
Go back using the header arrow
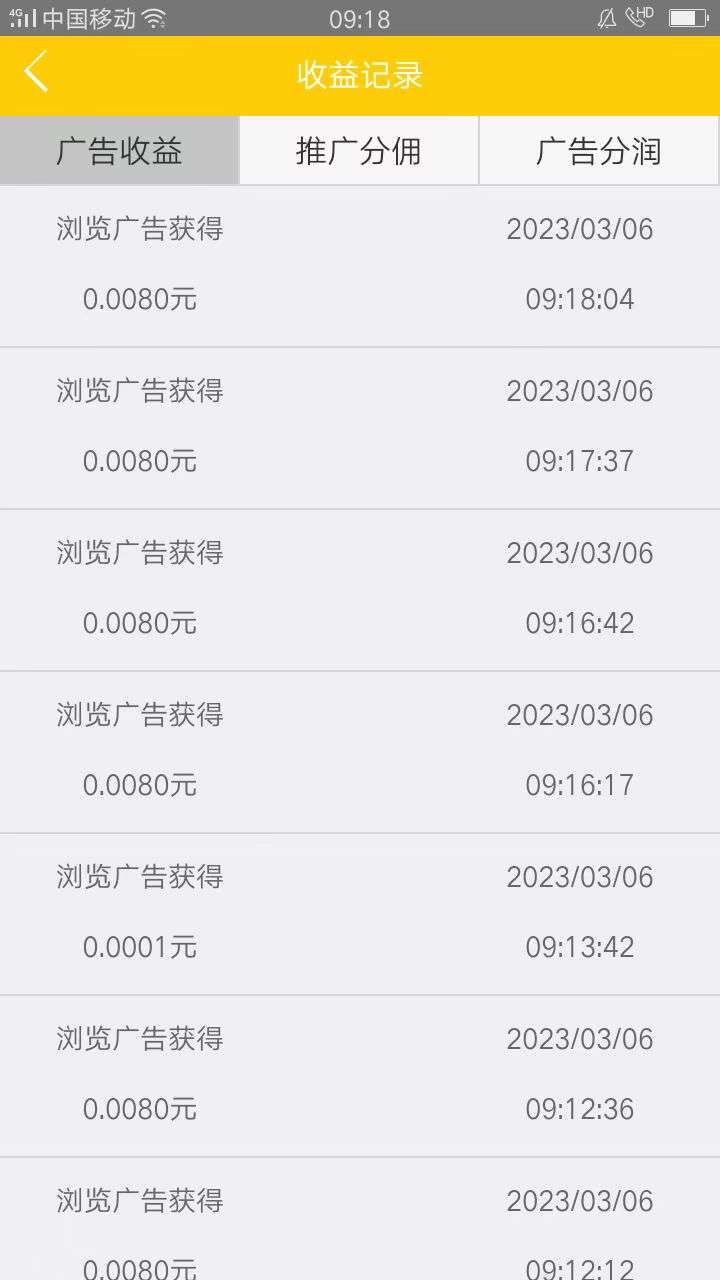36,73
